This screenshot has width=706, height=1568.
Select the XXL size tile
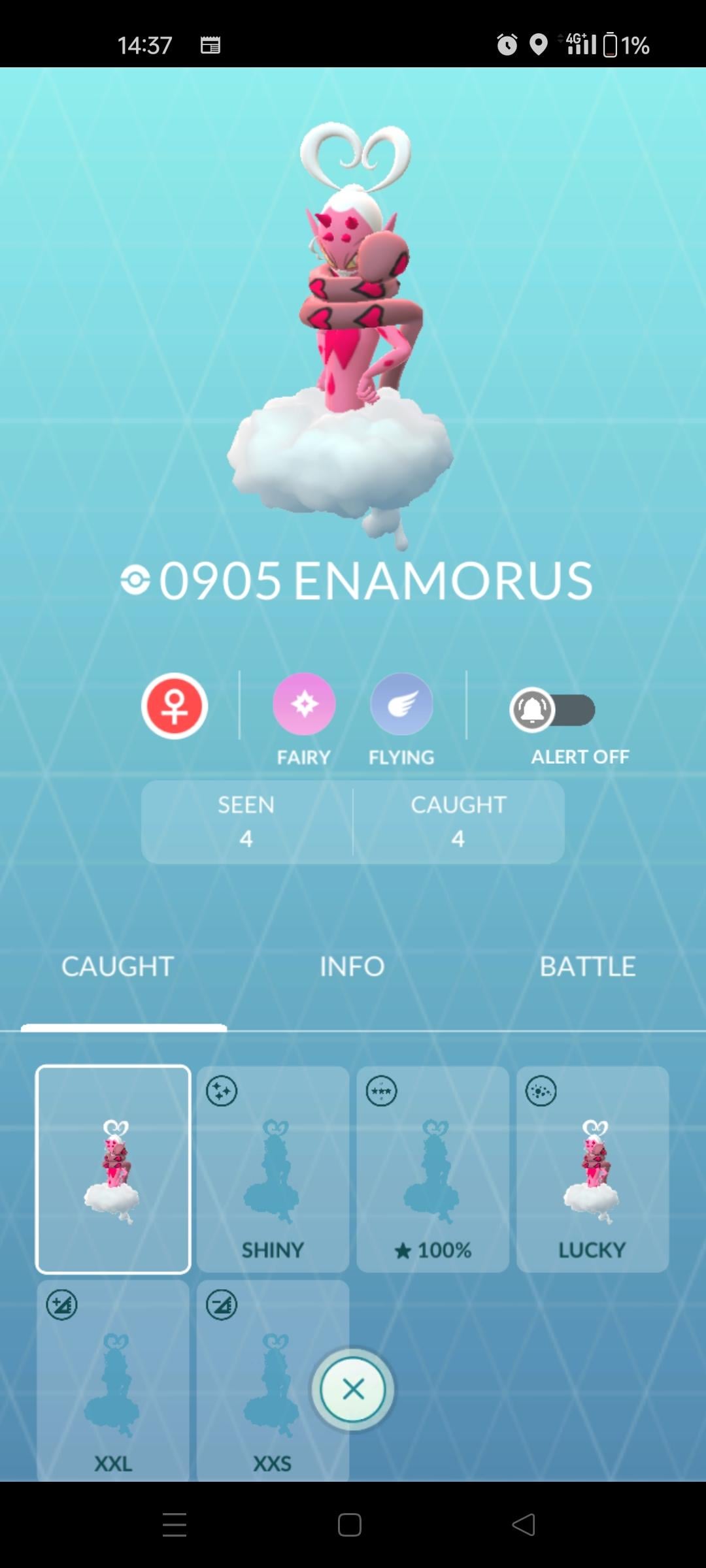pyautogui.click(x=113, y=1379)
